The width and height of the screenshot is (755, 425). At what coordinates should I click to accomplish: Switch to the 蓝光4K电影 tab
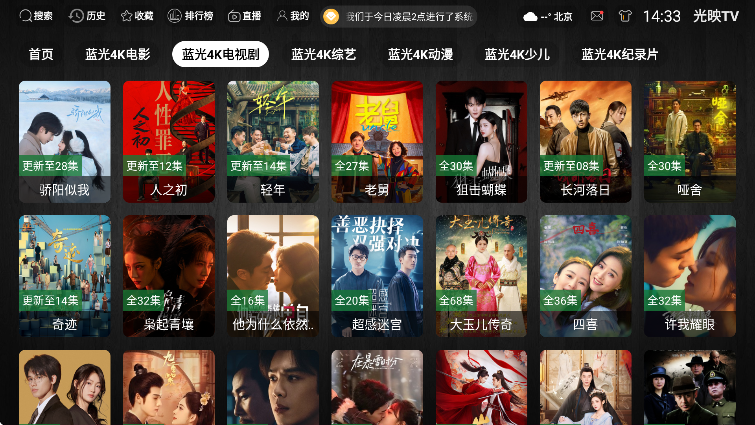(x=118, y=55)
